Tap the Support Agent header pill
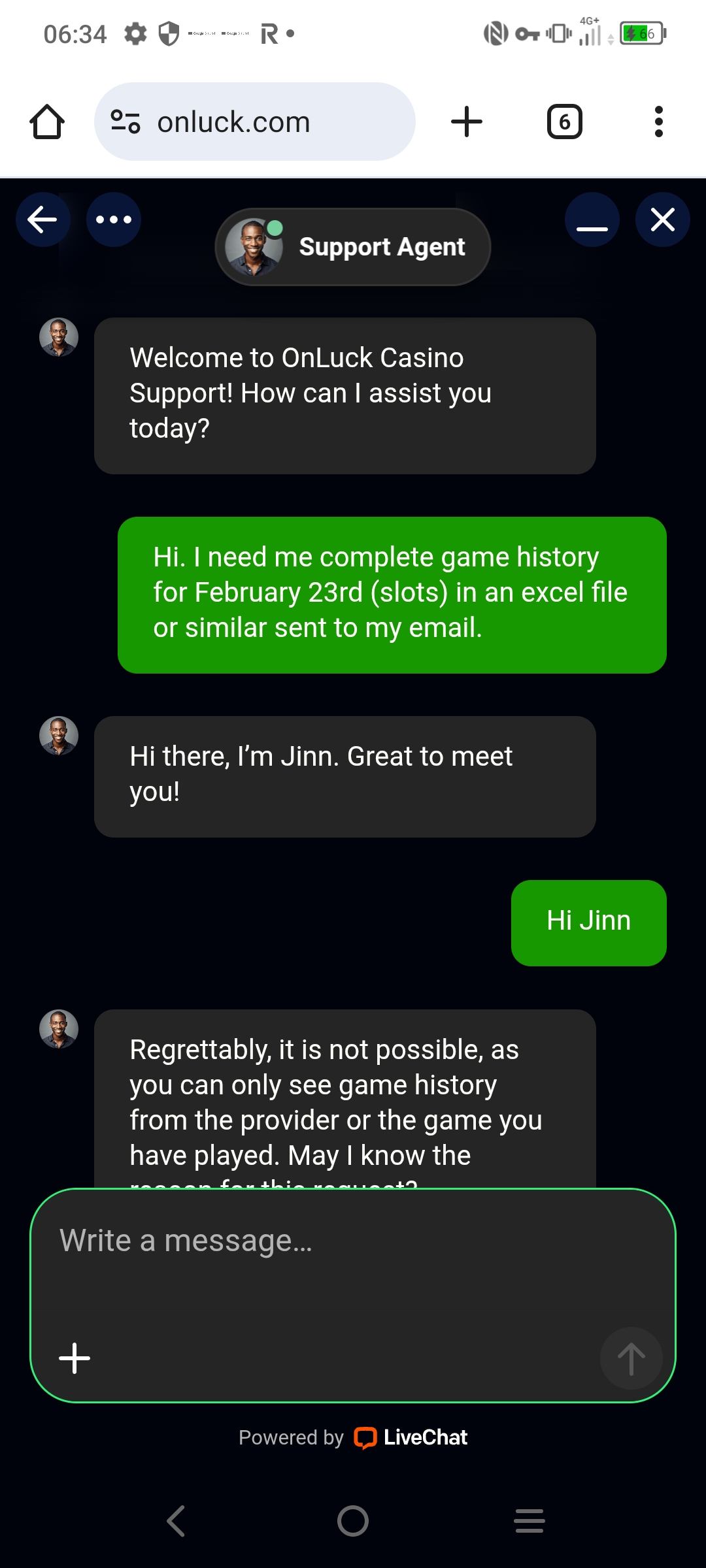Image resolution: width=706 pixels, height=1568 pixels. tap(353, 247)
